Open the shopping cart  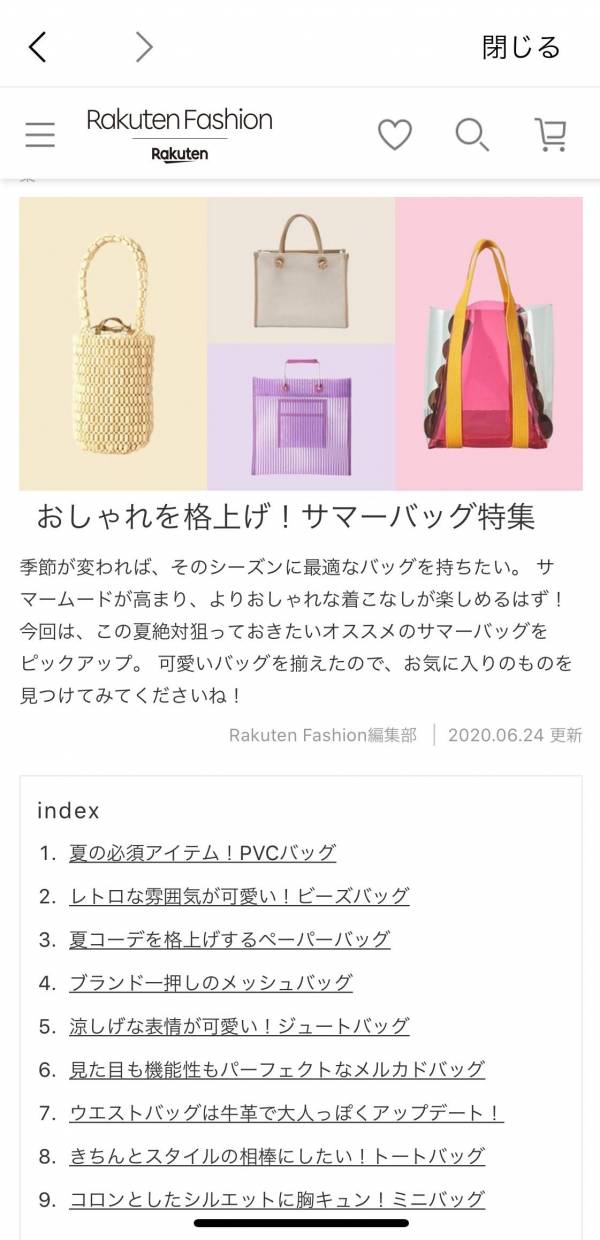click(550, 134)
